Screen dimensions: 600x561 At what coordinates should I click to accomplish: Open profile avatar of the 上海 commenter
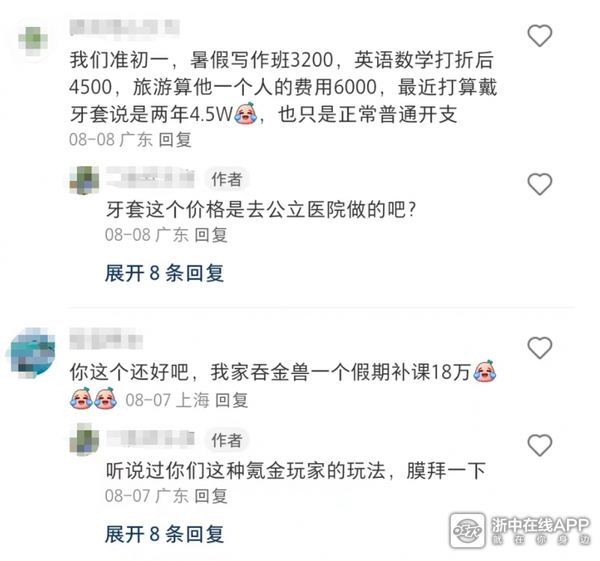point(34,352)
